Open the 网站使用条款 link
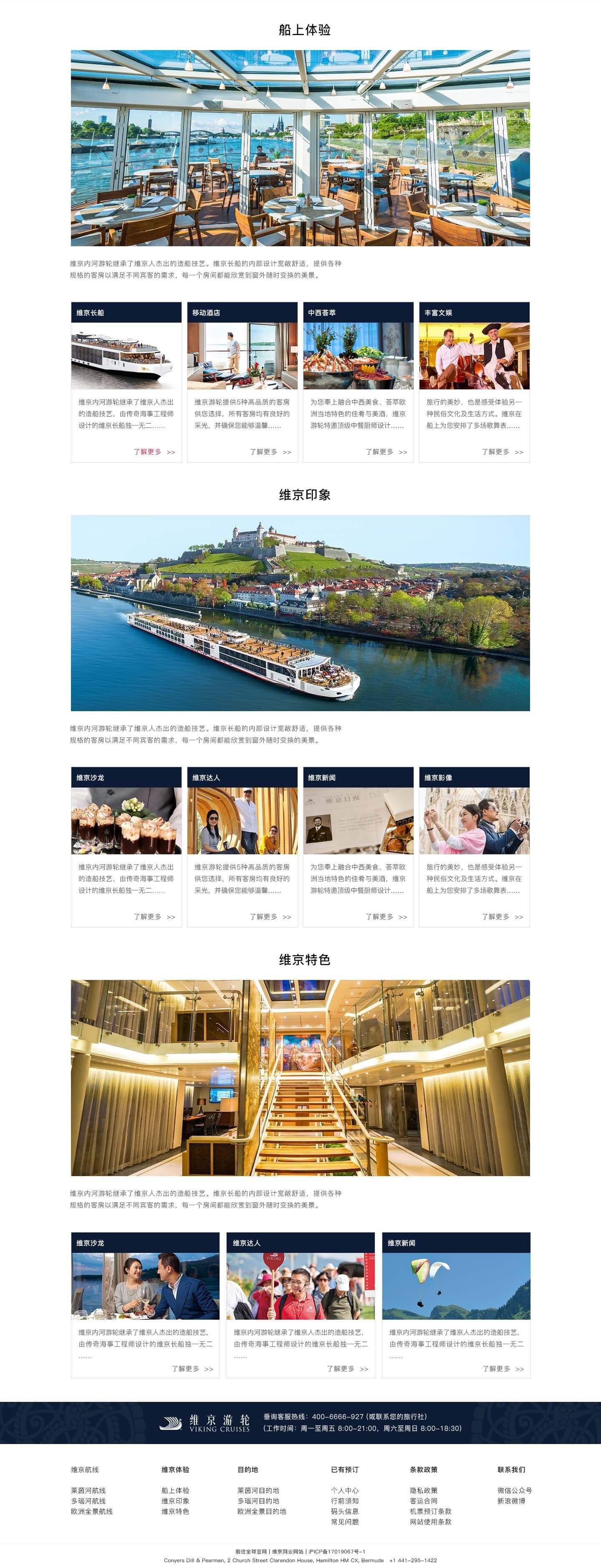The height and width of the screenshot is (1568, 601). pos(430,1521)
